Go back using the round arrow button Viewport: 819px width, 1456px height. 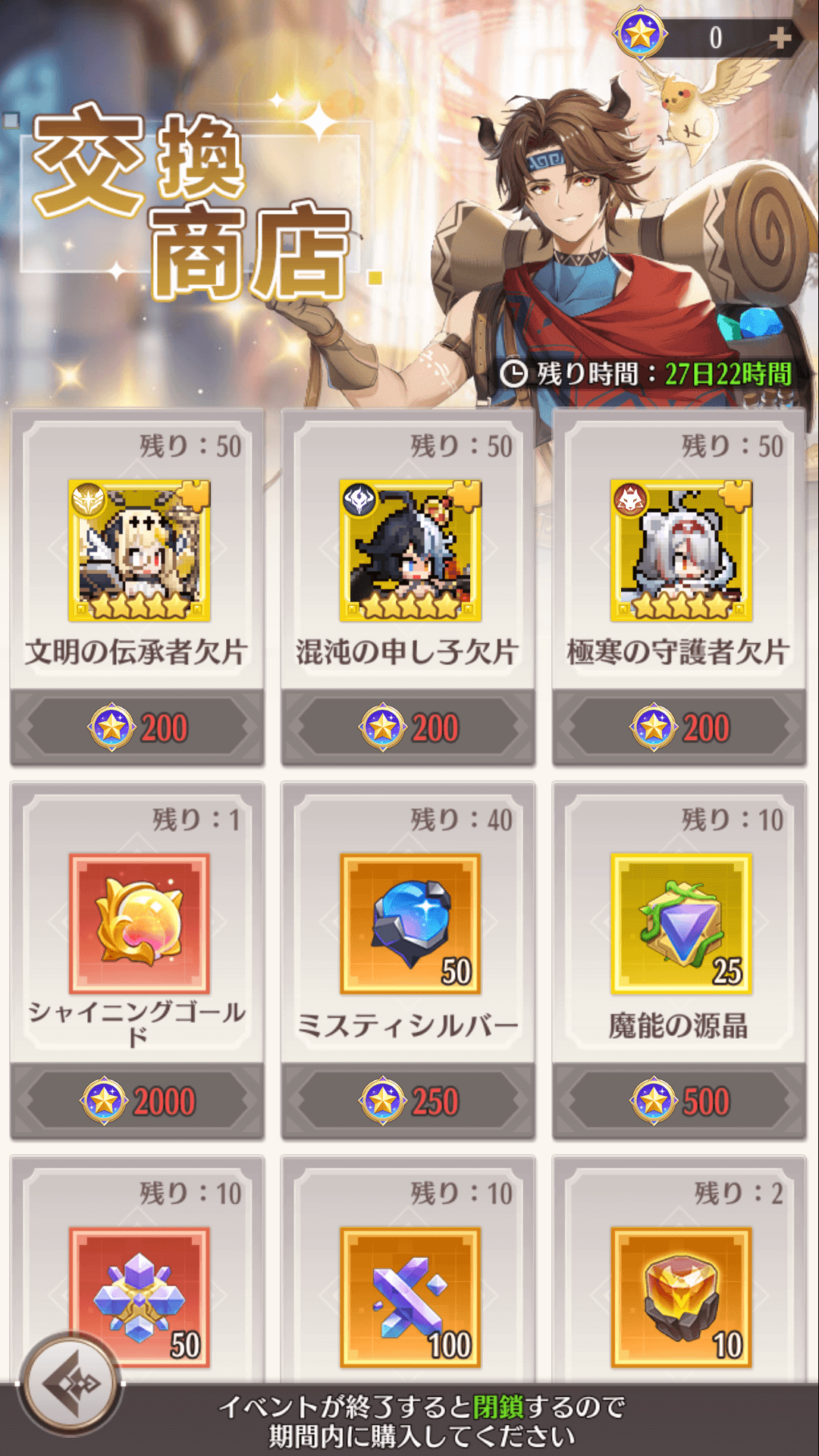coord(71,1385)
